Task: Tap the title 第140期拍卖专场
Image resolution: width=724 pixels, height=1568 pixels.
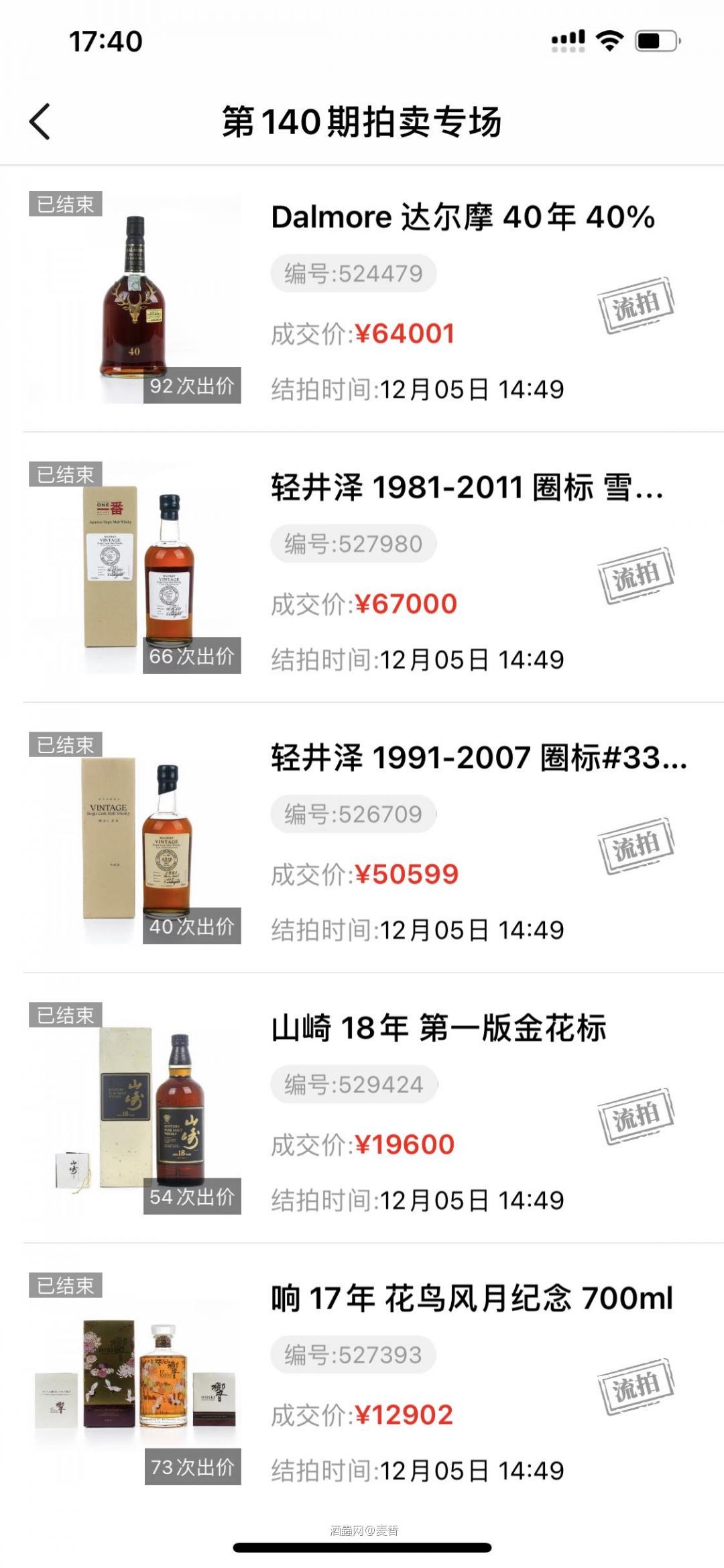Action: [x=362, y=121]
